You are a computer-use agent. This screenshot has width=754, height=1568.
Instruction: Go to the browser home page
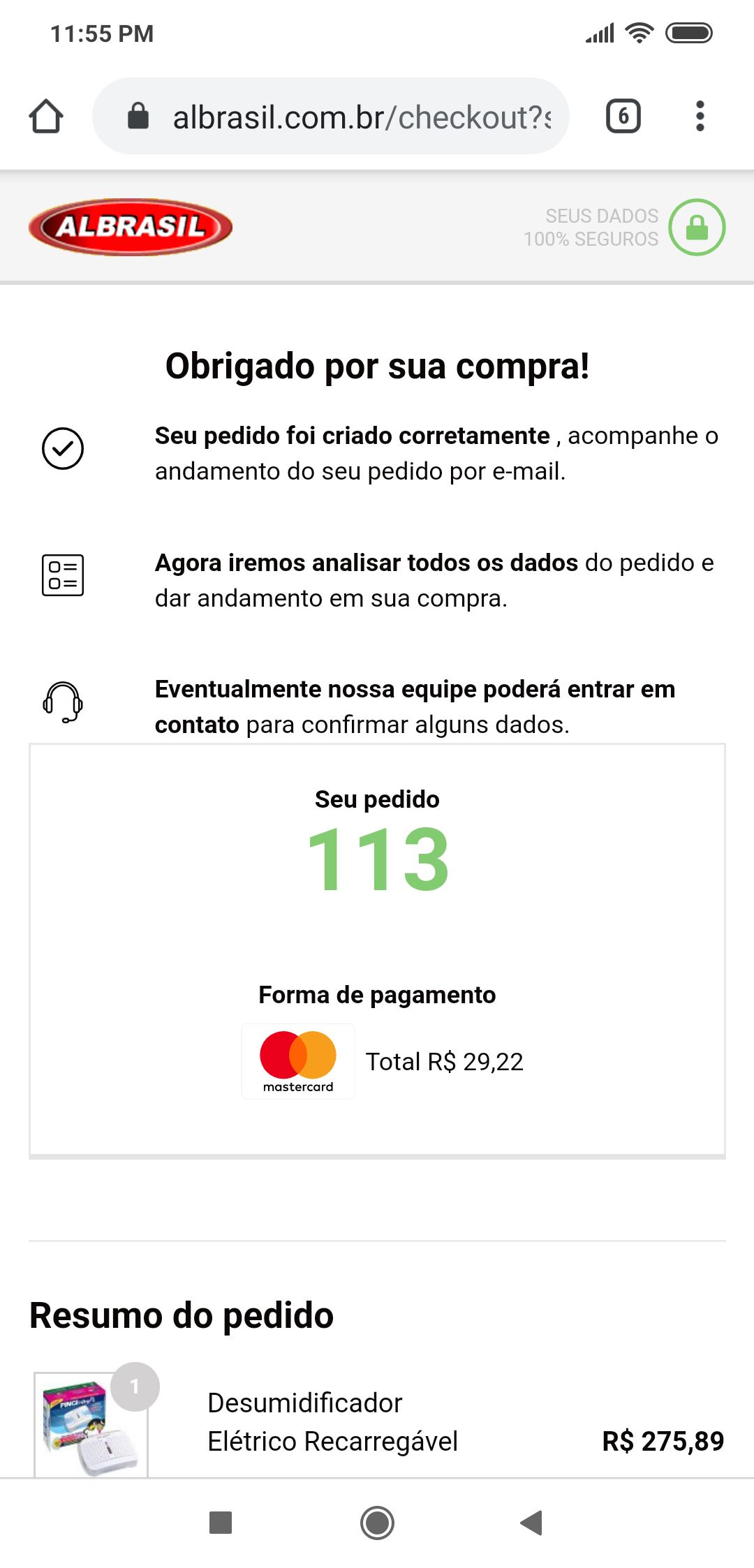[46, 116]
